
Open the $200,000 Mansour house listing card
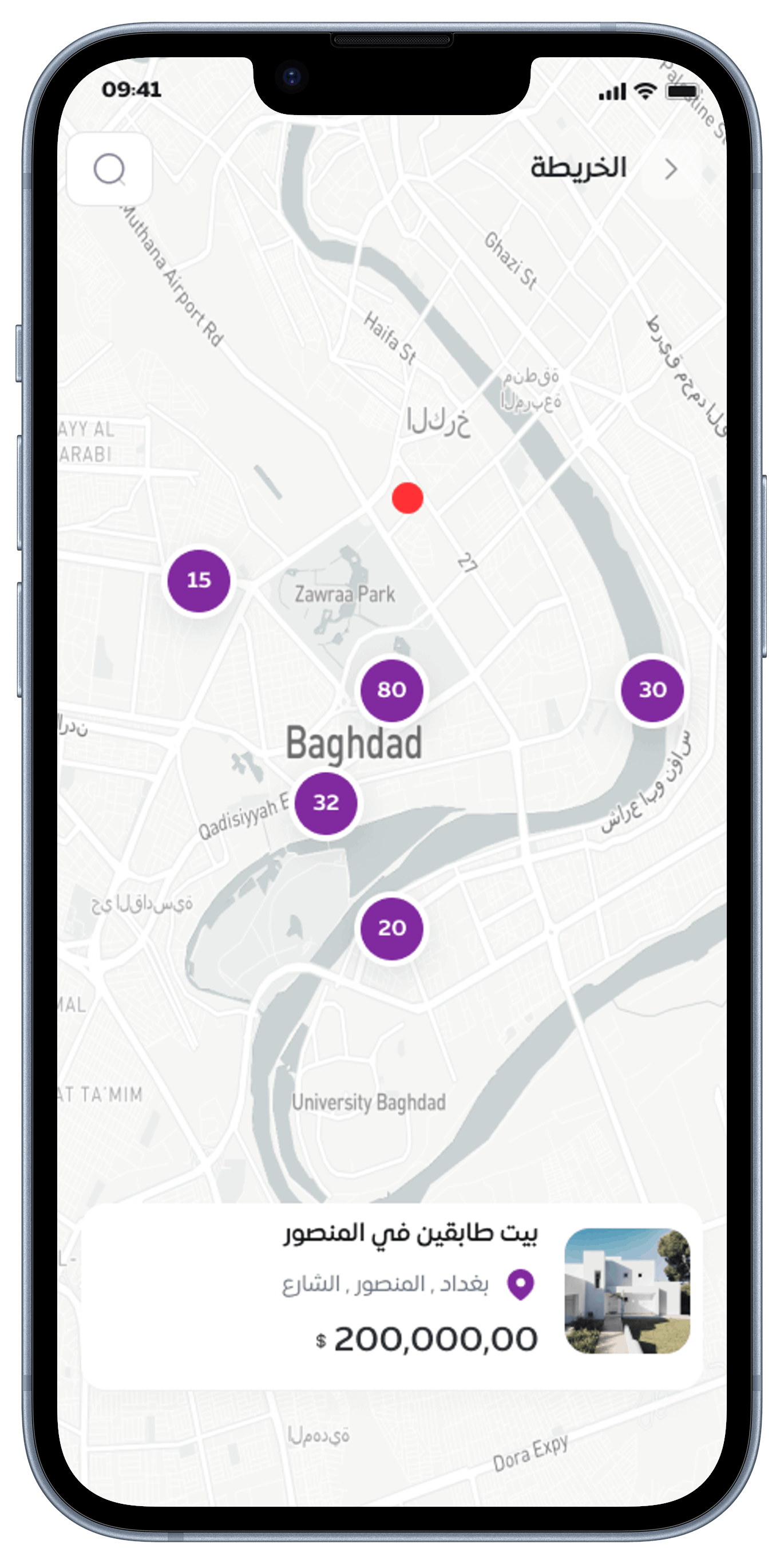(391, 1296)
